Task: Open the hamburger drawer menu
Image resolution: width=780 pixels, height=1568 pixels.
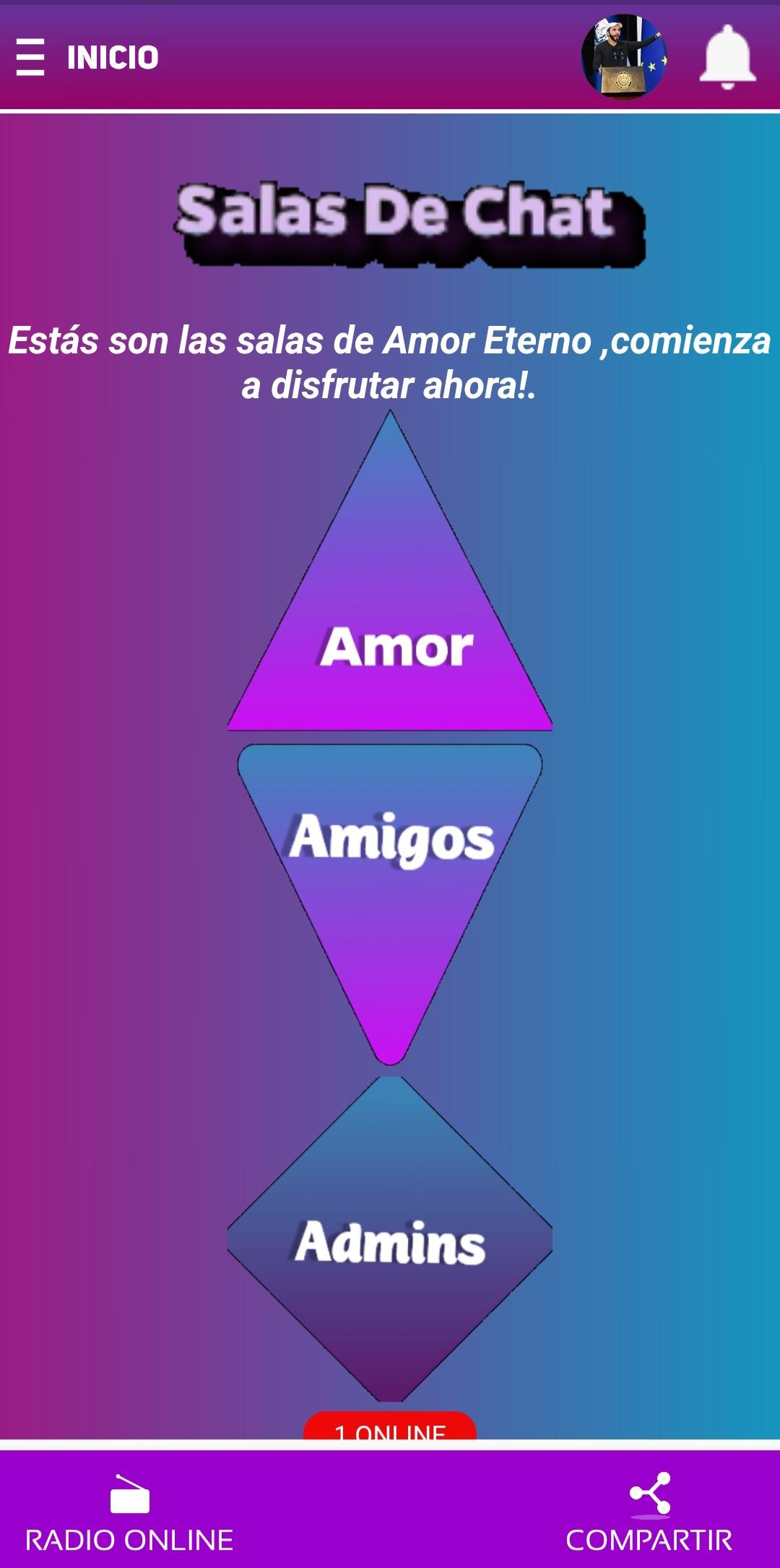Action: click(x=30, y=58)
